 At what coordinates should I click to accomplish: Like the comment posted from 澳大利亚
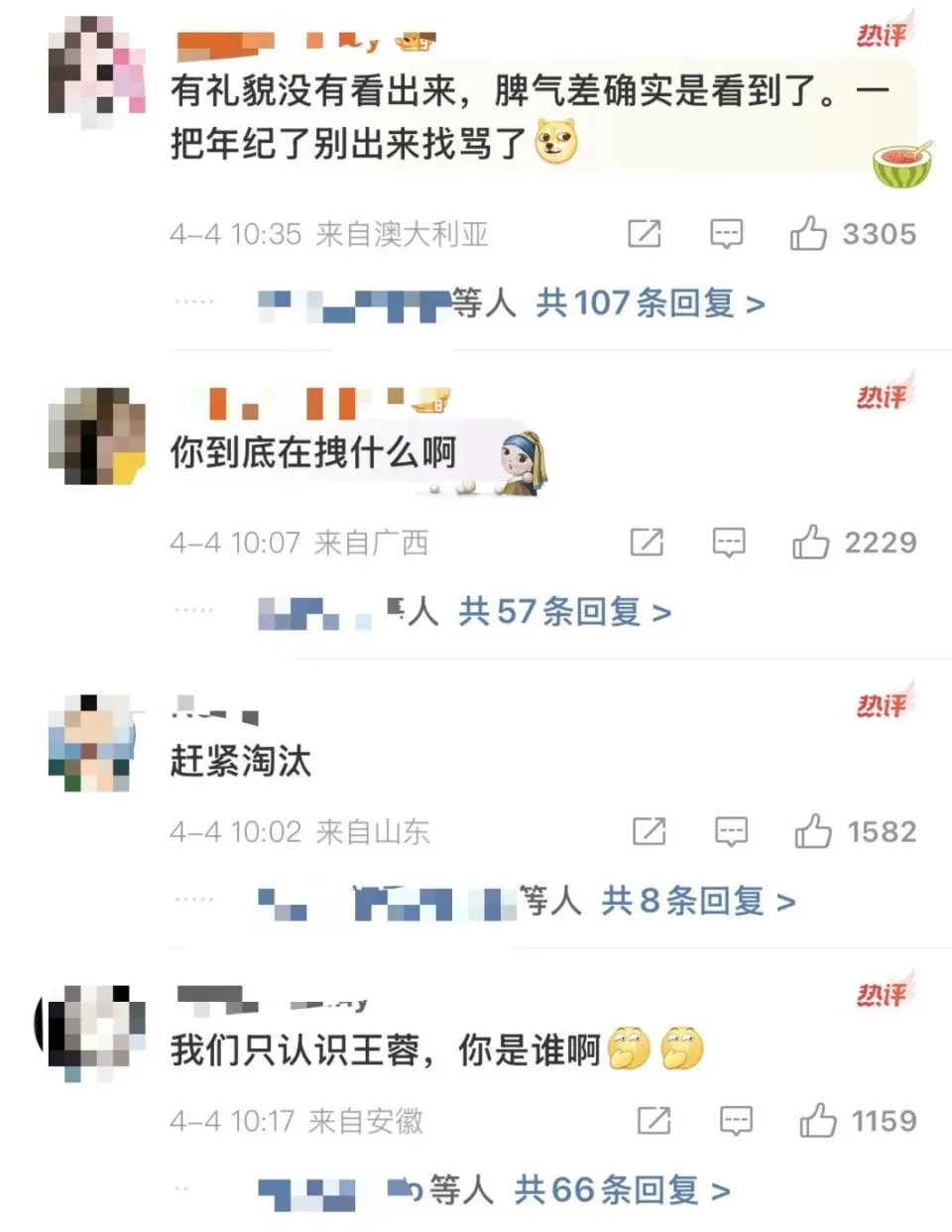click(x=808, y=234)
